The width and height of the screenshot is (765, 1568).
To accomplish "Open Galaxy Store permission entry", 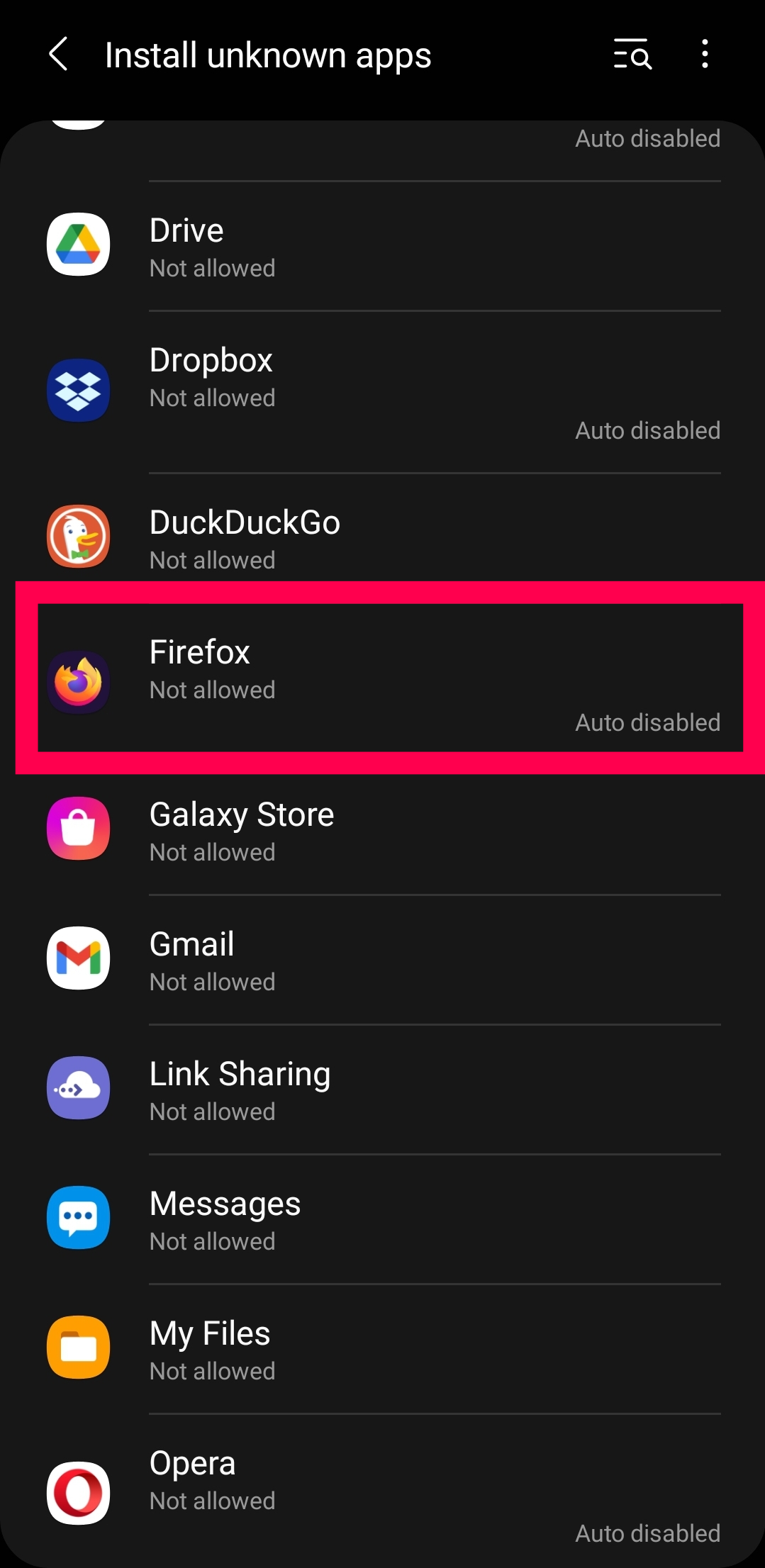I will pyautogui.click(x=383, y=831).
